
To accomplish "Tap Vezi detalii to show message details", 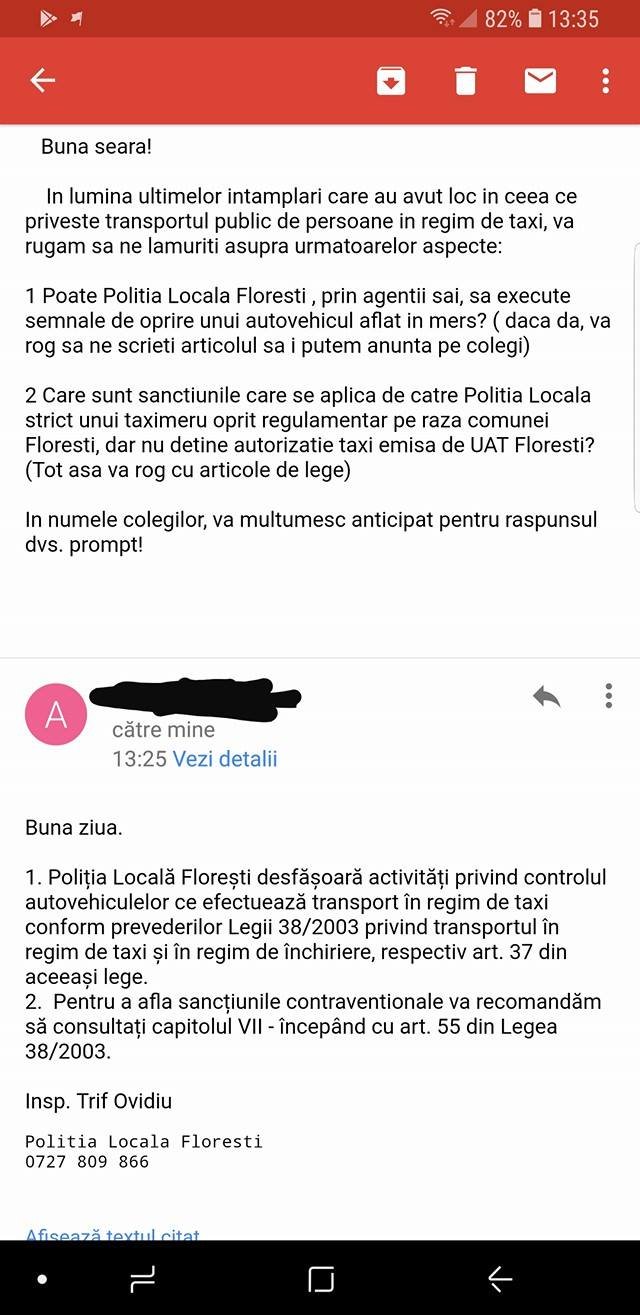I will 225,759.
